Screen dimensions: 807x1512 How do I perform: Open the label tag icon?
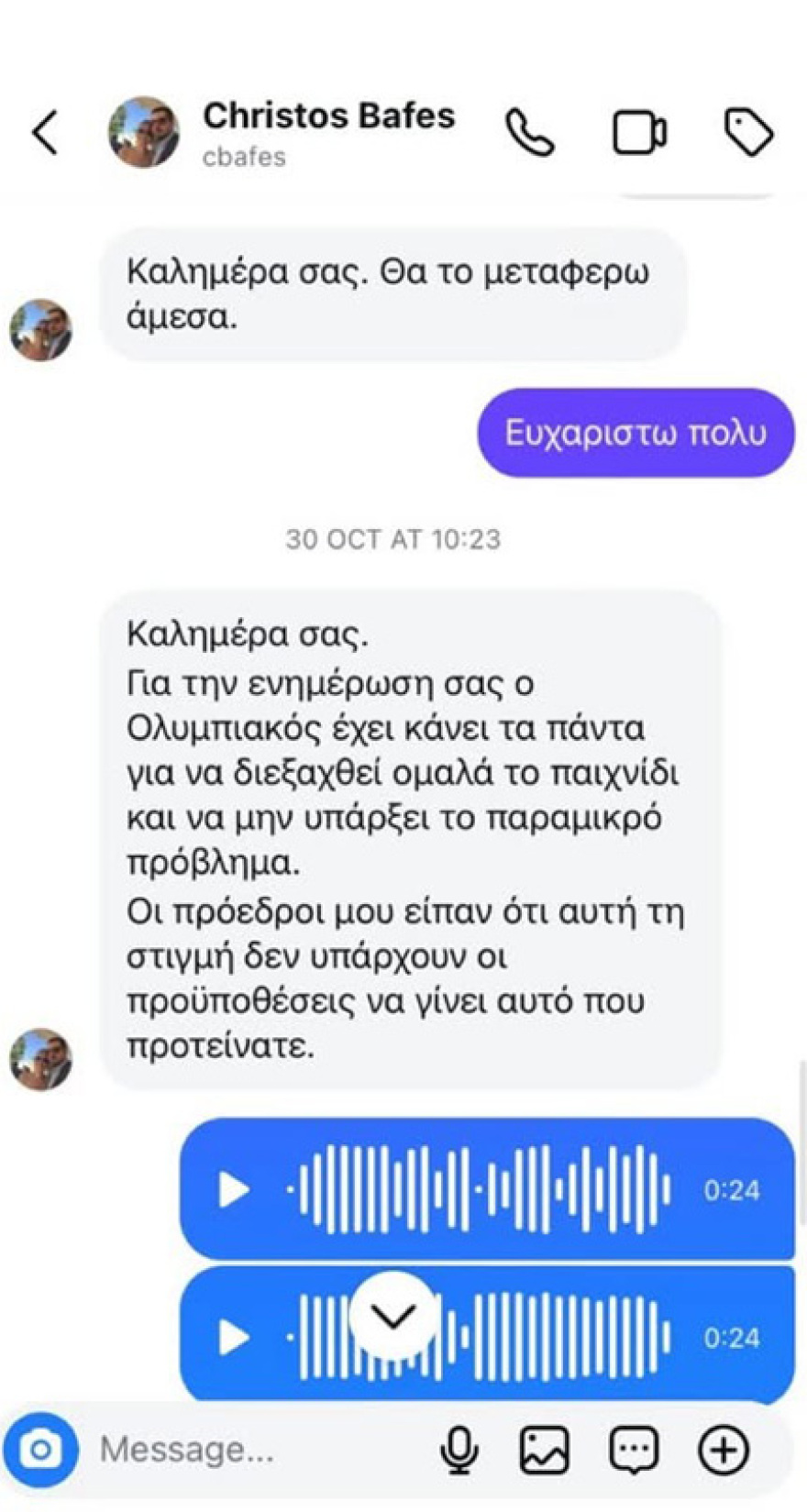click(748, 132)
